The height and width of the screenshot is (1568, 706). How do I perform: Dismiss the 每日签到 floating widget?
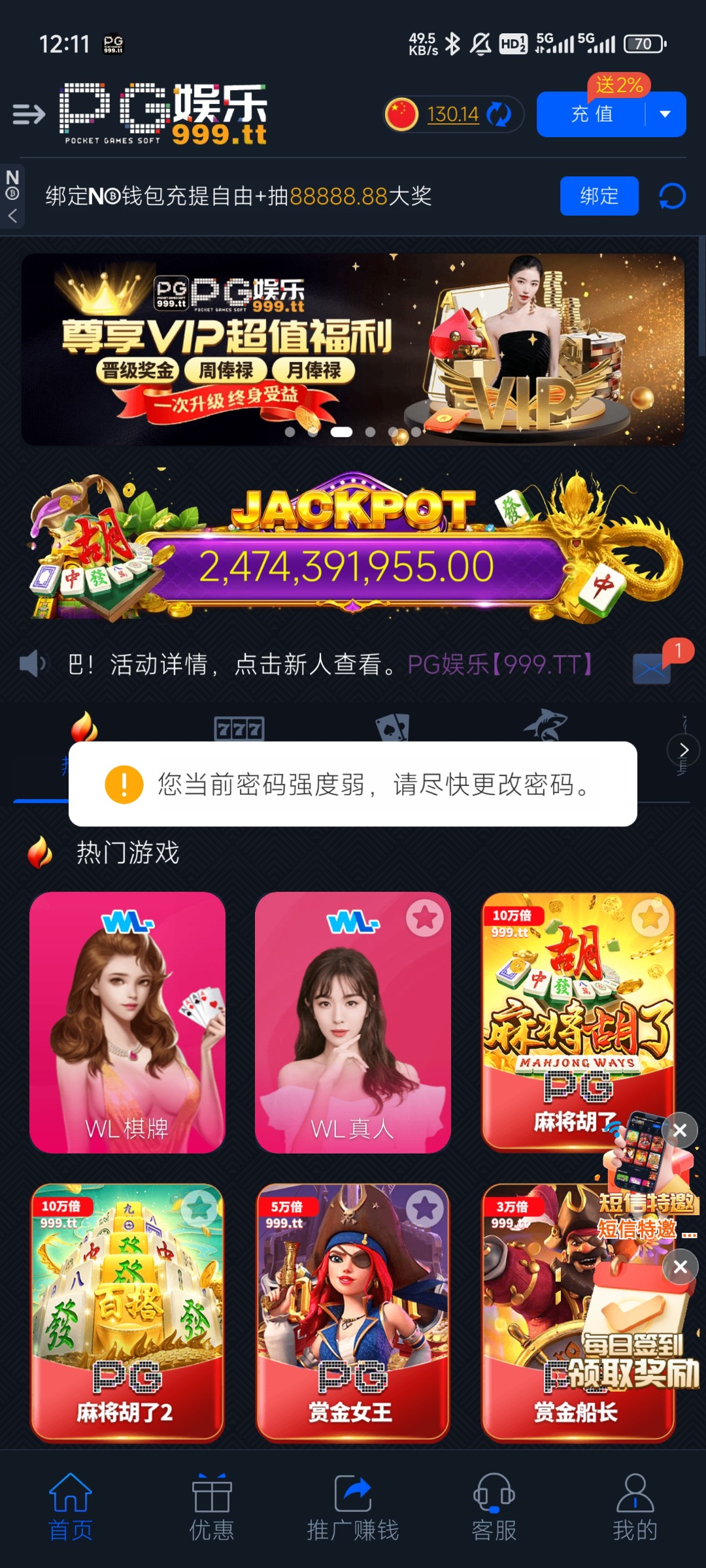tap(680, 1267)
